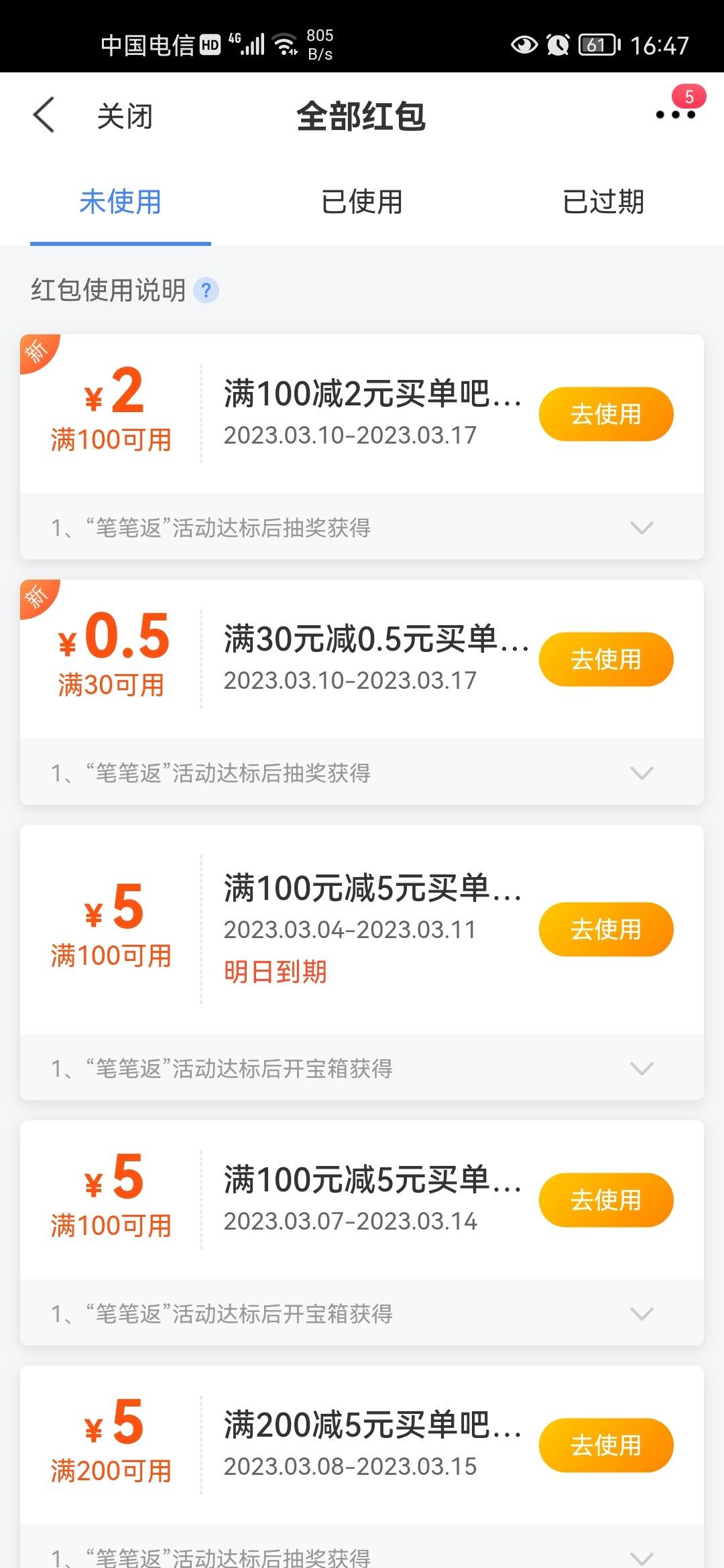The width and height of the screenshot is (724, 1568).
Task: Open the three-dot overflow menu
Action: pyautogui.click(x=675, y=115)
